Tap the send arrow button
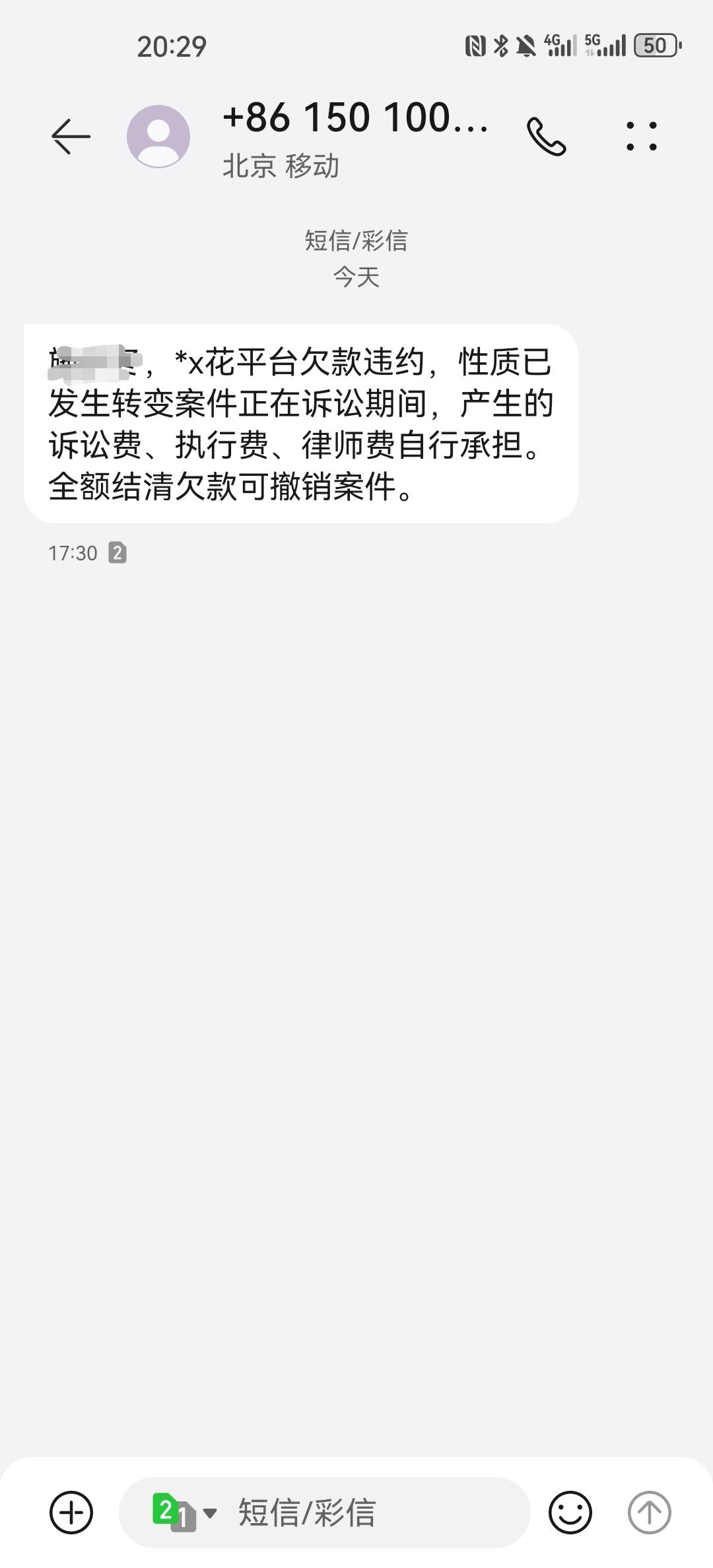 649,1512
